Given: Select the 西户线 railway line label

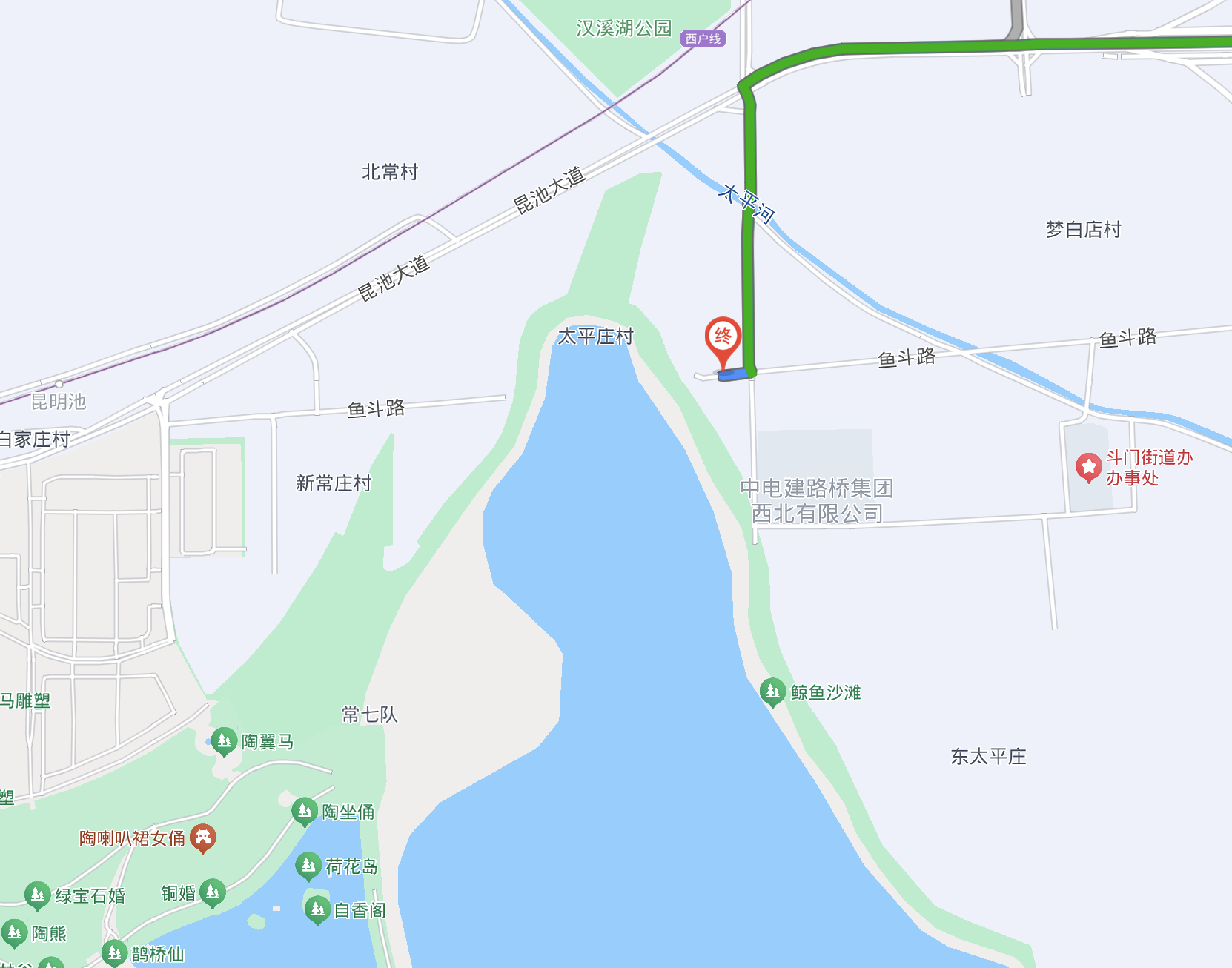Looking at the screenshot, I should [702, 39].
